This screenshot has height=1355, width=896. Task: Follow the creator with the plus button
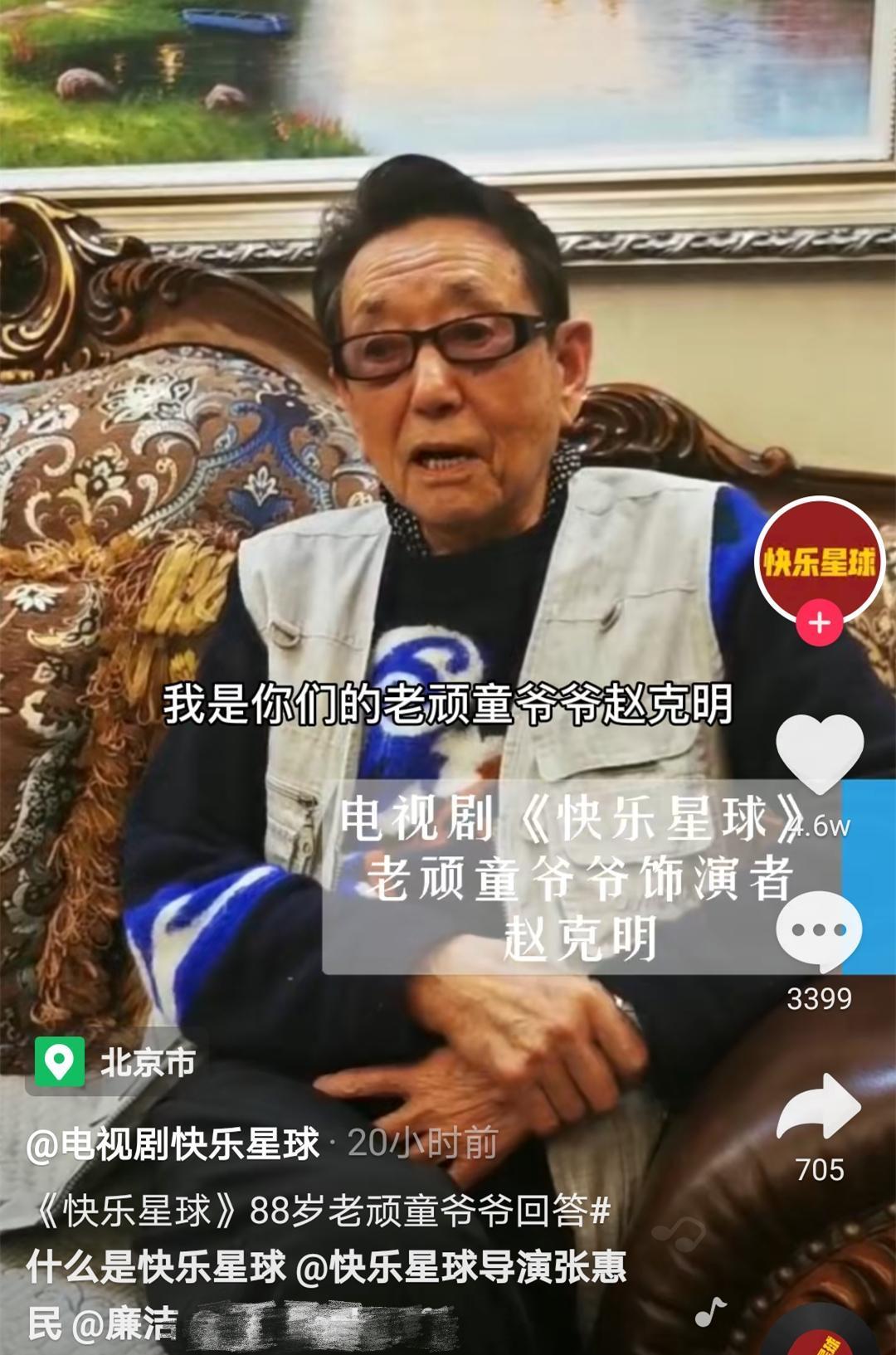tap(819, 622)
